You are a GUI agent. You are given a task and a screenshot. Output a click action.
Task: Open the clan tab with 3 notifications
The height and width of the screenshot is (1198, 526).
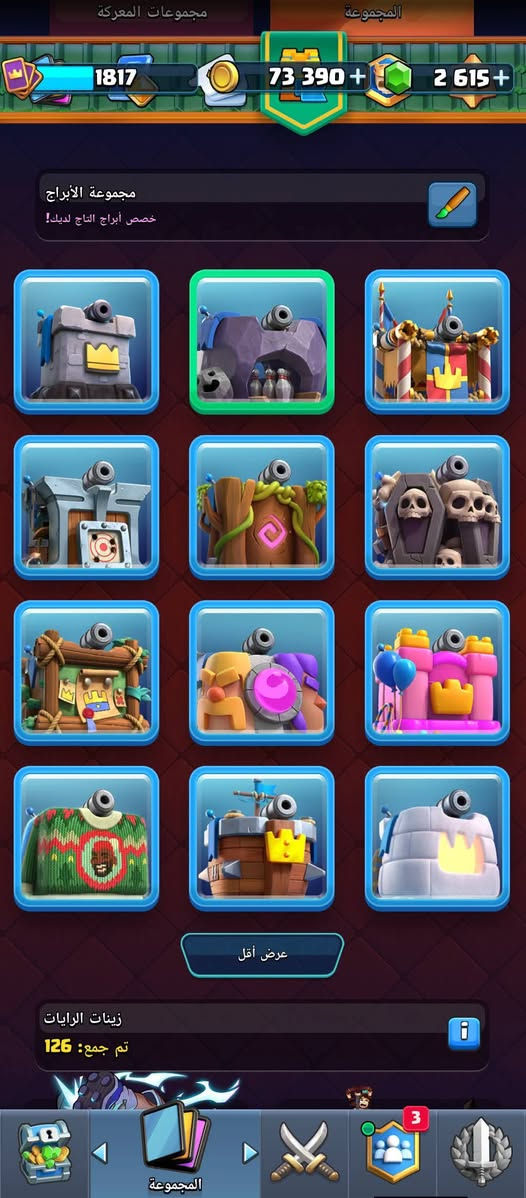pos(393,1153)
